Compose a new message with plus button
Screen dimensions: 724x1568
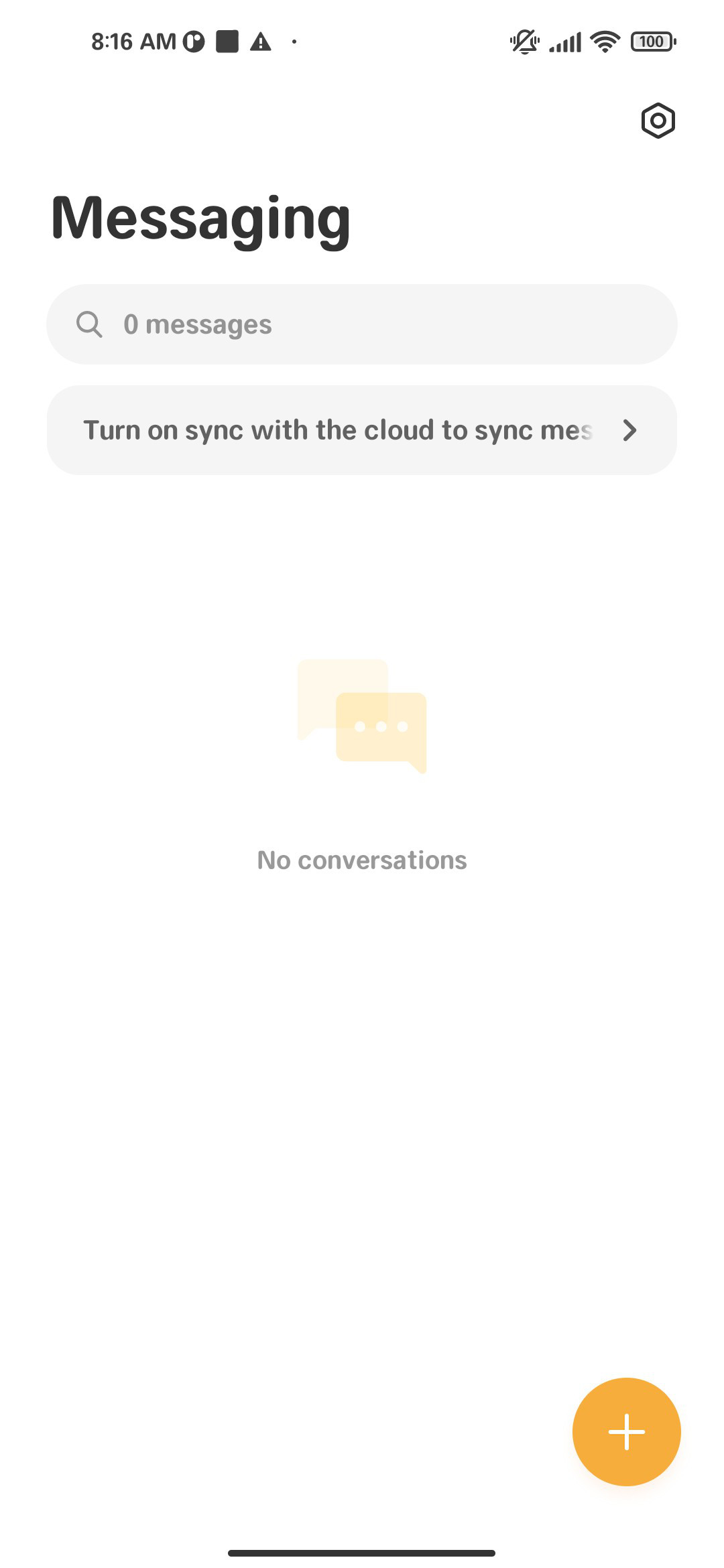click(627, 1432)
